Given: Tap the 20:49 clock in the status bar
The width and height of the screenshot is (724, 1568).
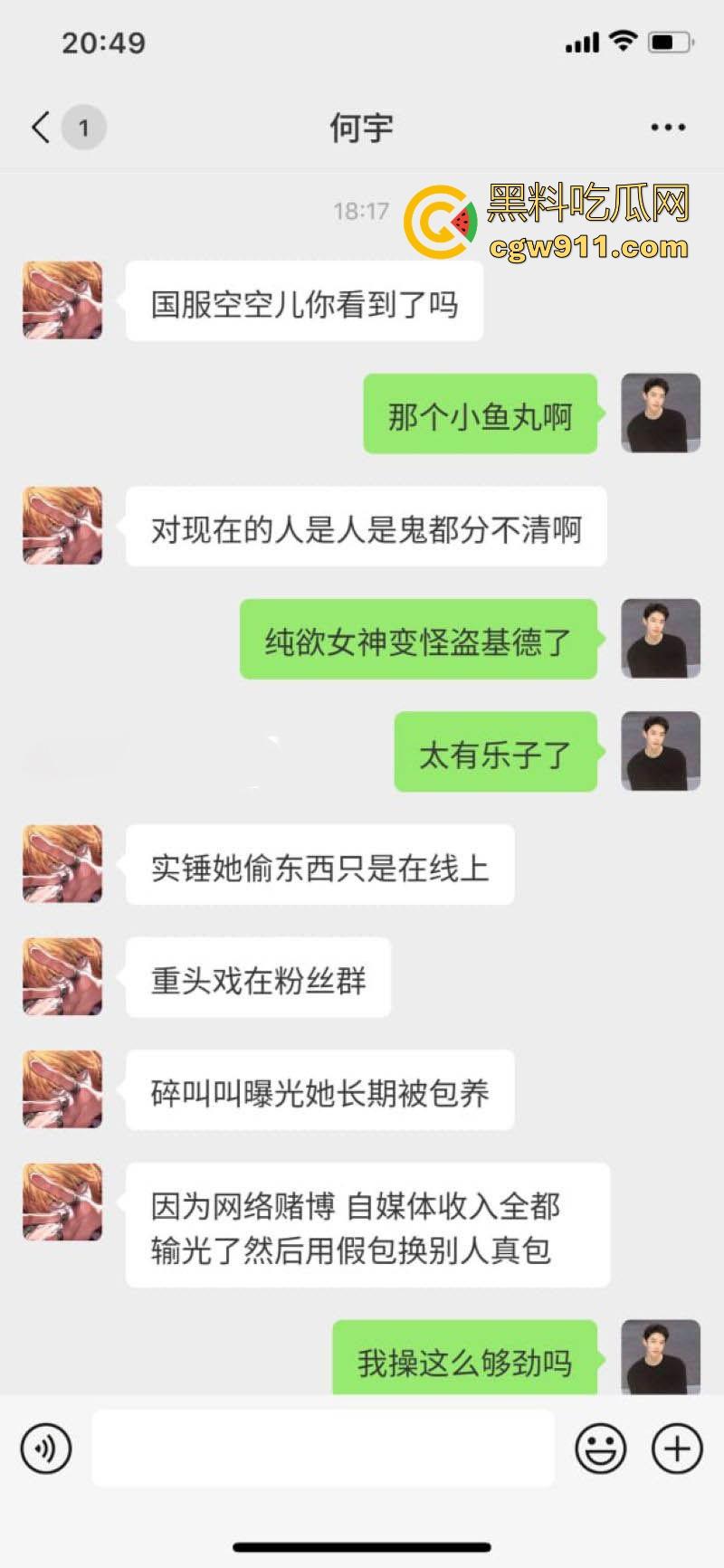Looking at the screenshot, I should point(102,41).
